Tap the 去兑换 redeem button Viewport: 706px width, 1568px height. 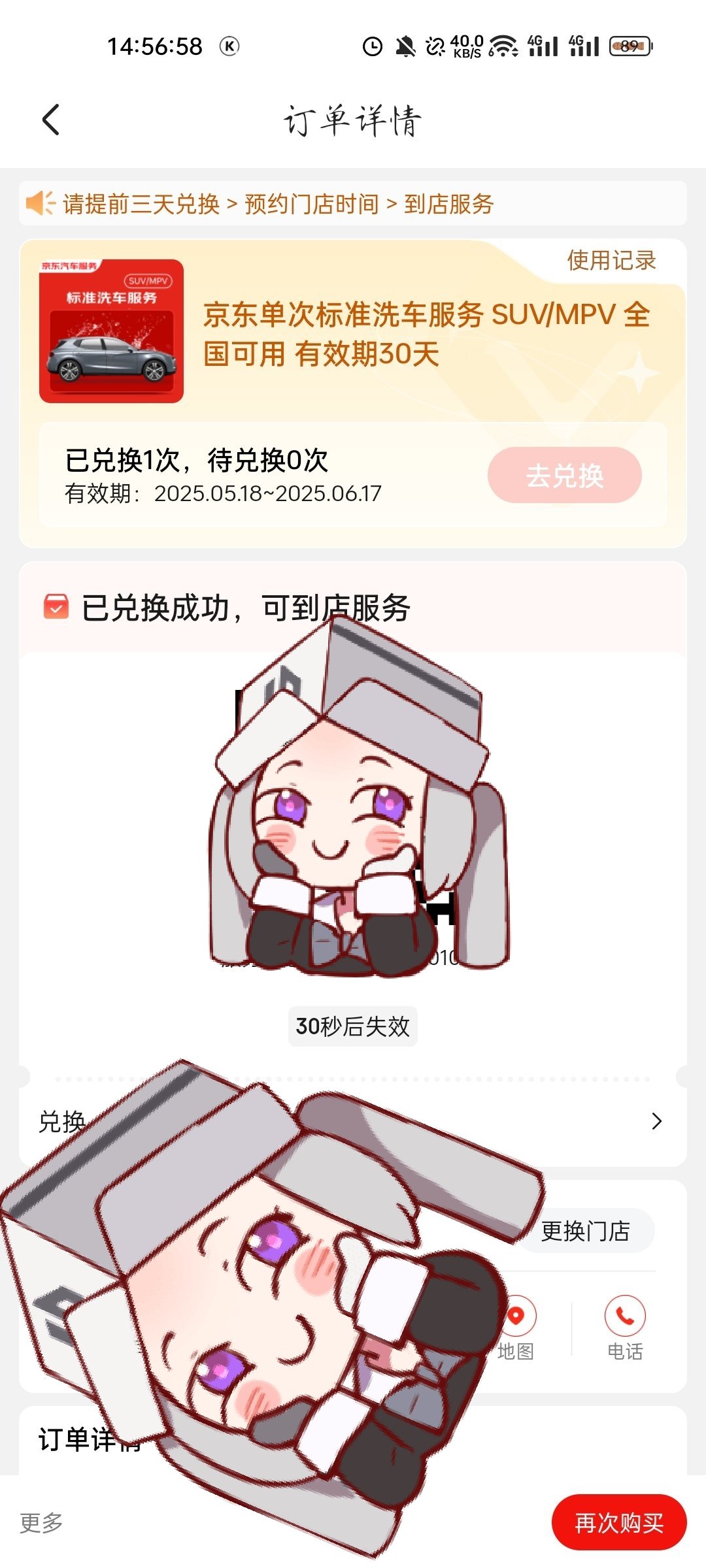tap(564, 476)
